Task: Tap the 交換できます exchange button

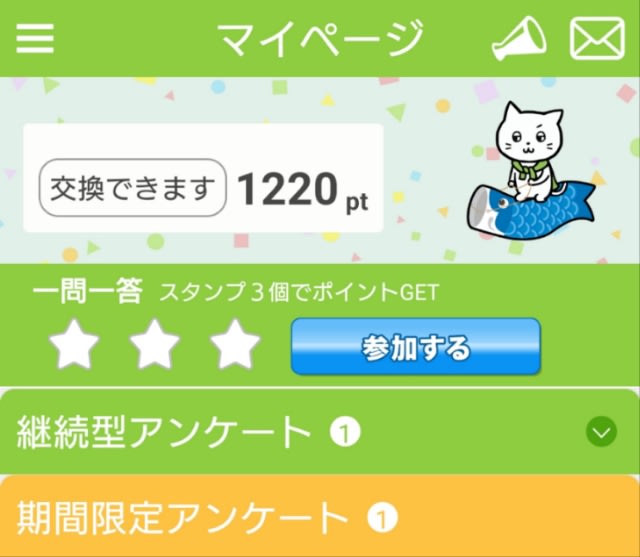Action: click(133, 187)
